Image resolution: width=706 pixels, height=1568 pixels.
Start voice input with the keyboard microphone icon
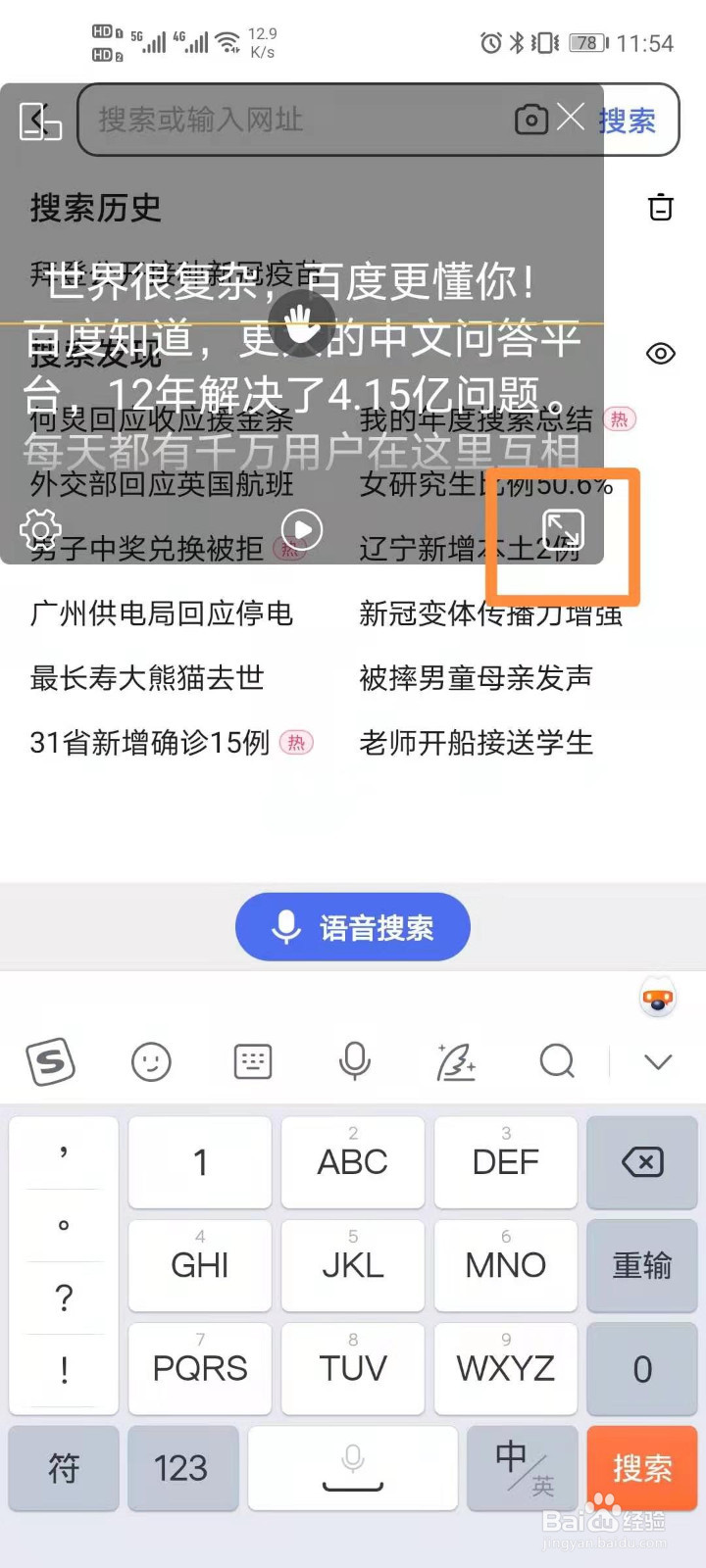point(354,1061)
